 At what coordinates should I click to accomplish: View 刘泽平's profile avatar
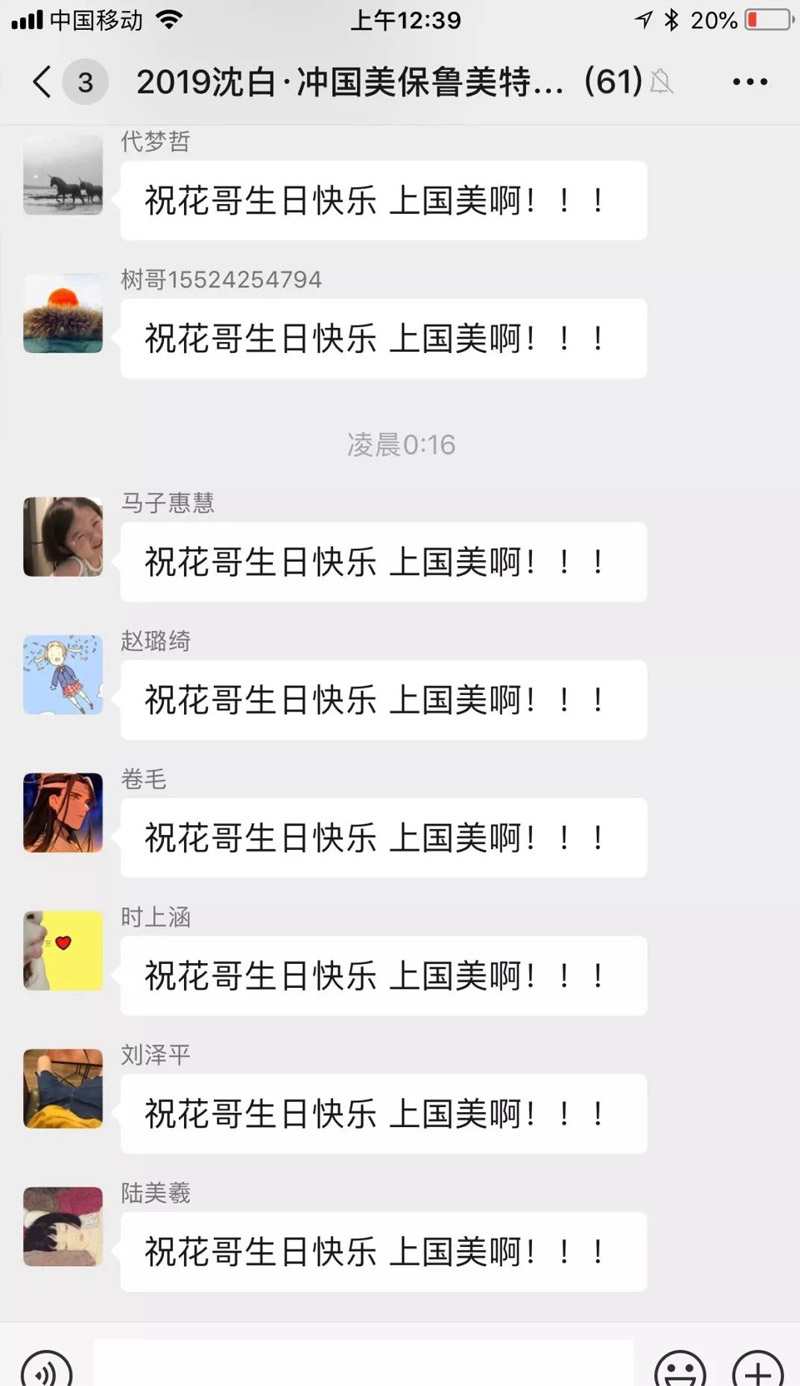[63, 1089]
